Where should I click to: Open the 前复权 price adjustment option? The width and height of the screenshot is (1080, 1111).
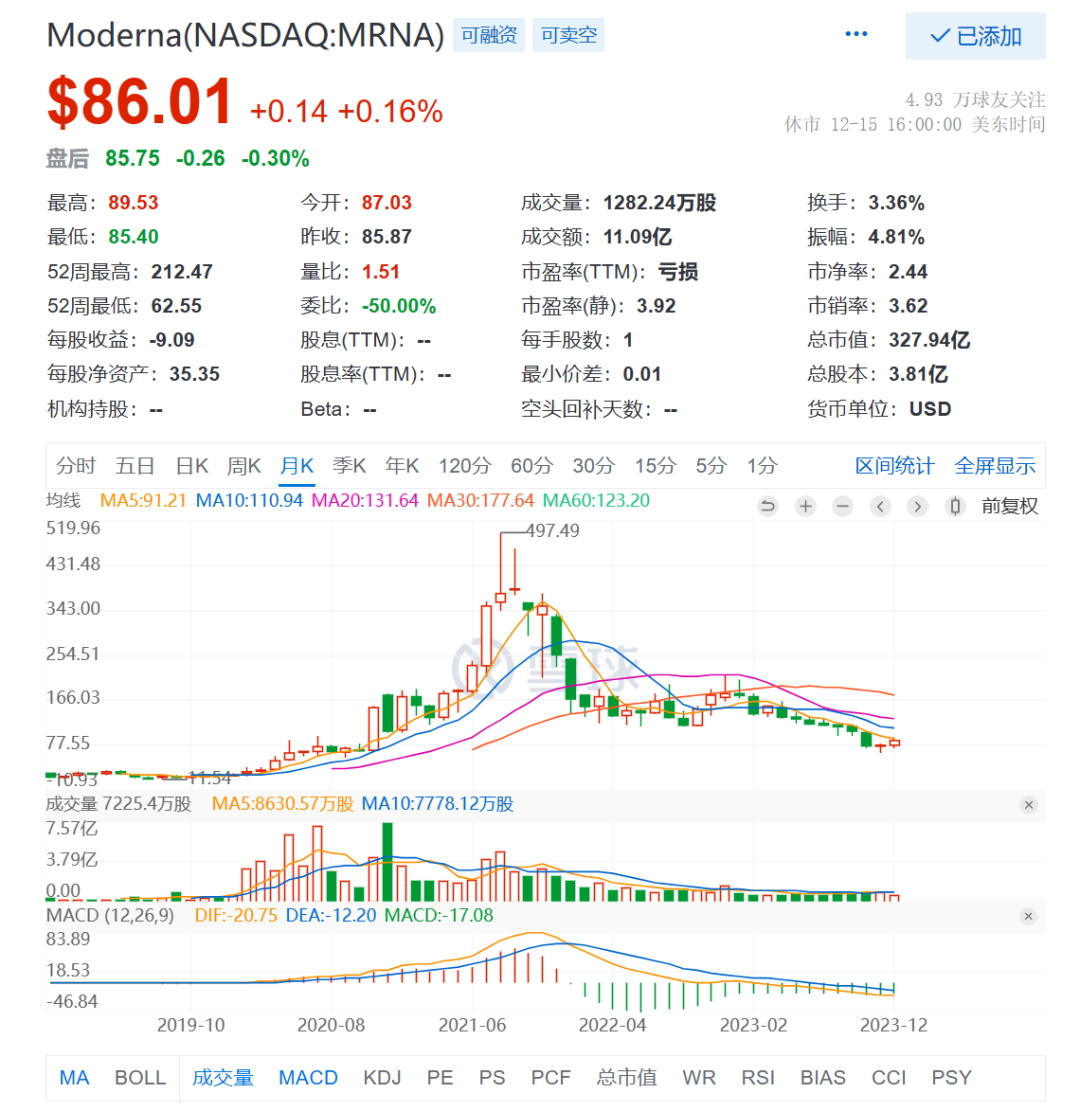coord(1009,506)
